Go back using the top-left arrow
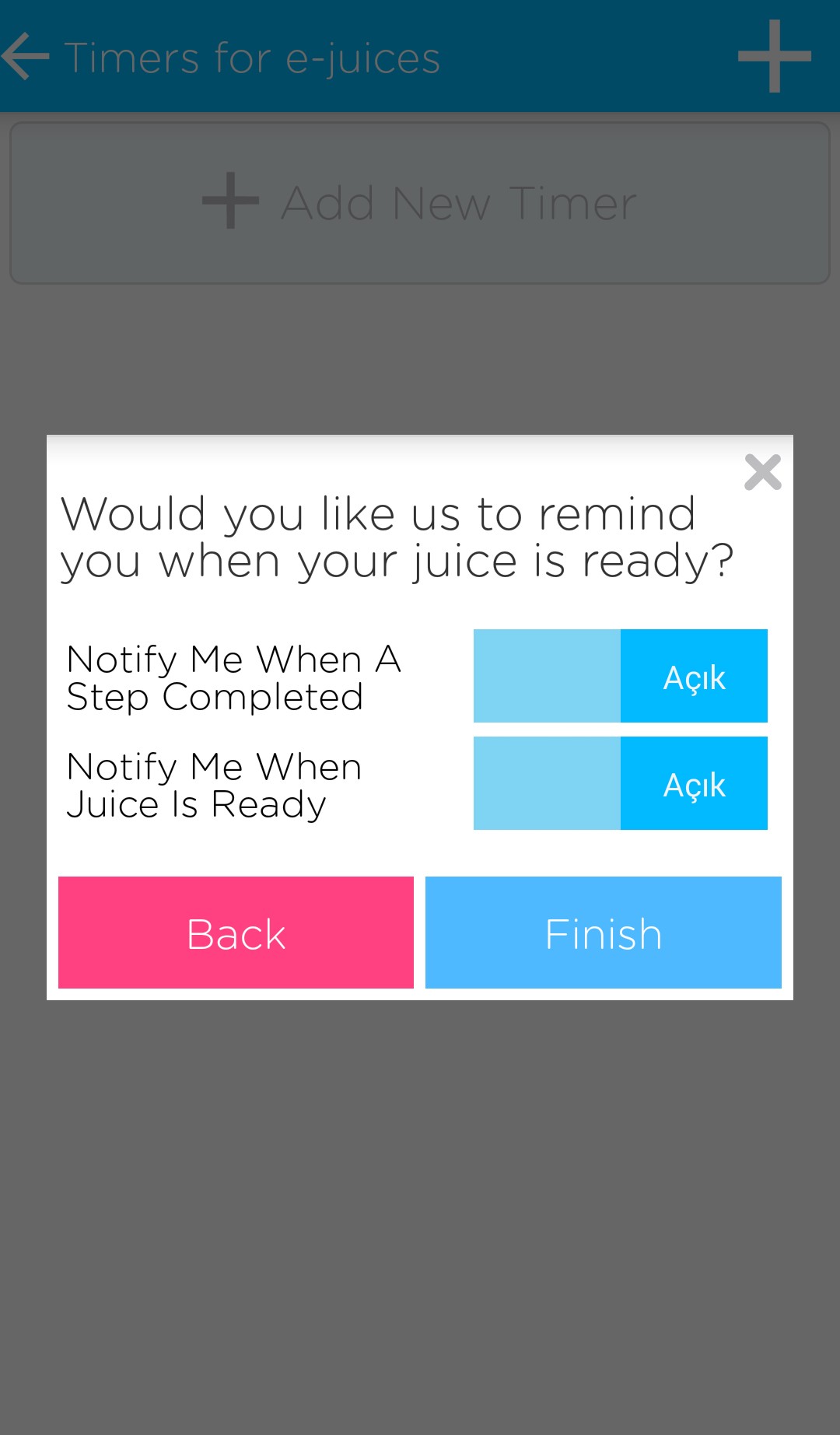The image size is (840, 1435). pos(26,56)
